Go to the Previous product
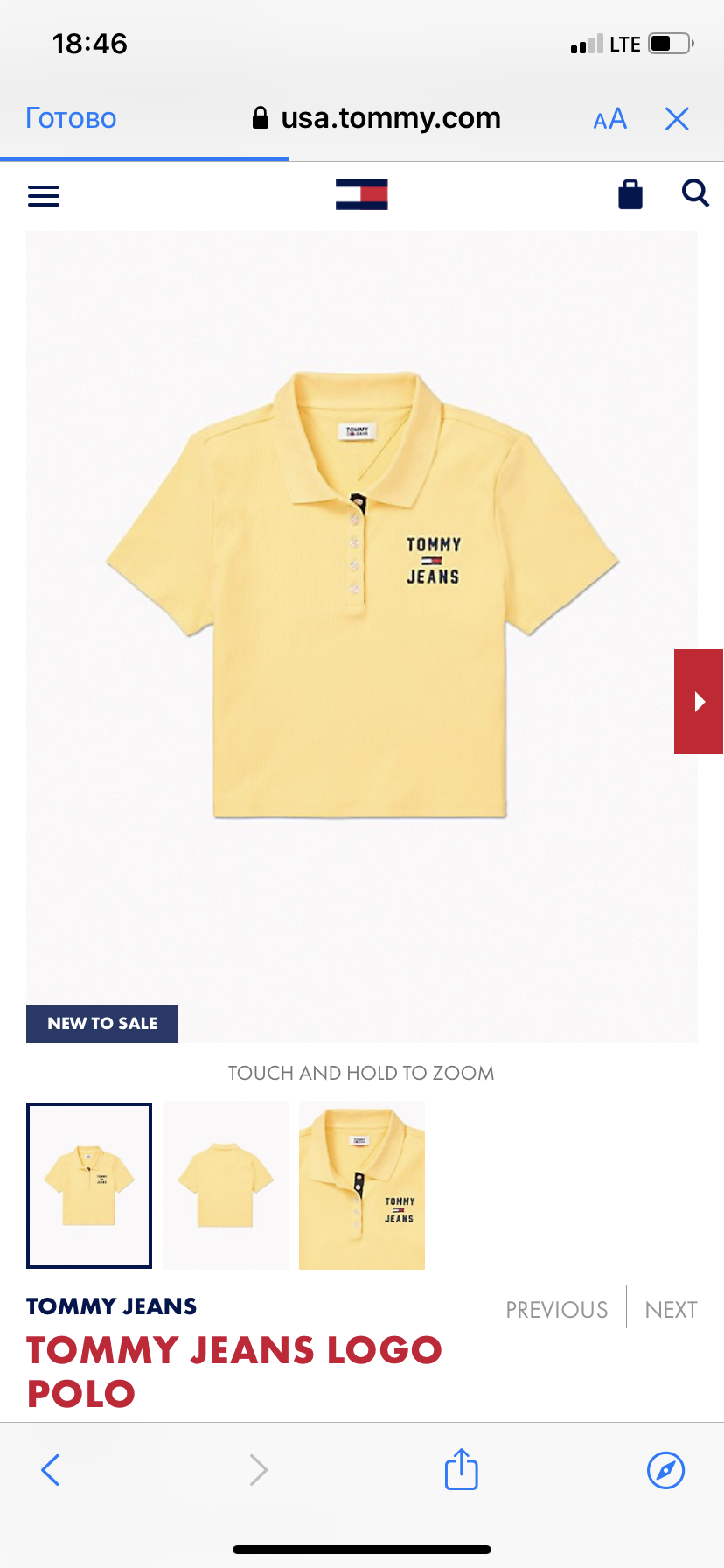Viewport: 724px width, 1568px height. coord(557,1310)
